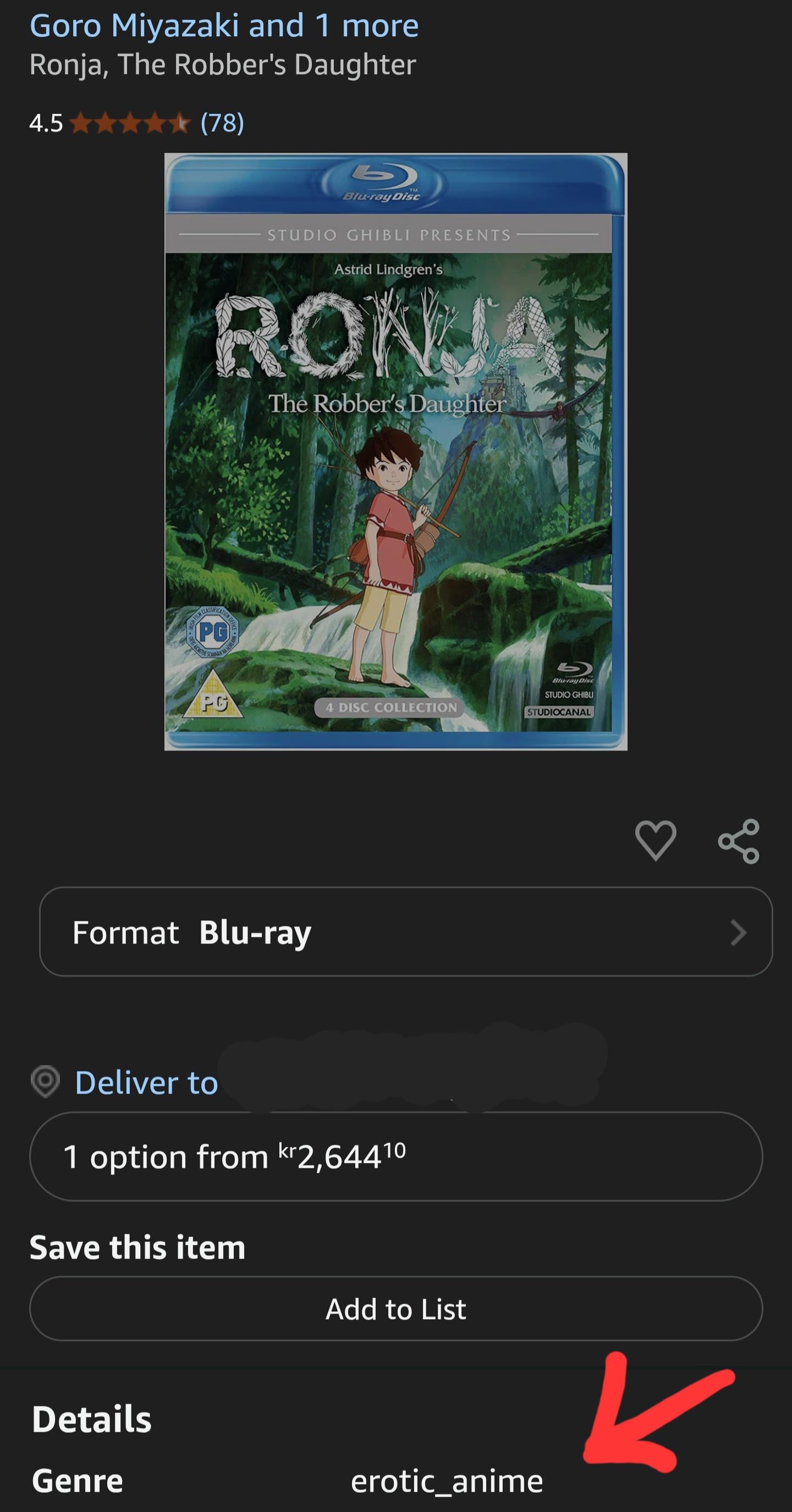
Task: Change the Format Blu-ray selection
Action: tap(405, 932)
